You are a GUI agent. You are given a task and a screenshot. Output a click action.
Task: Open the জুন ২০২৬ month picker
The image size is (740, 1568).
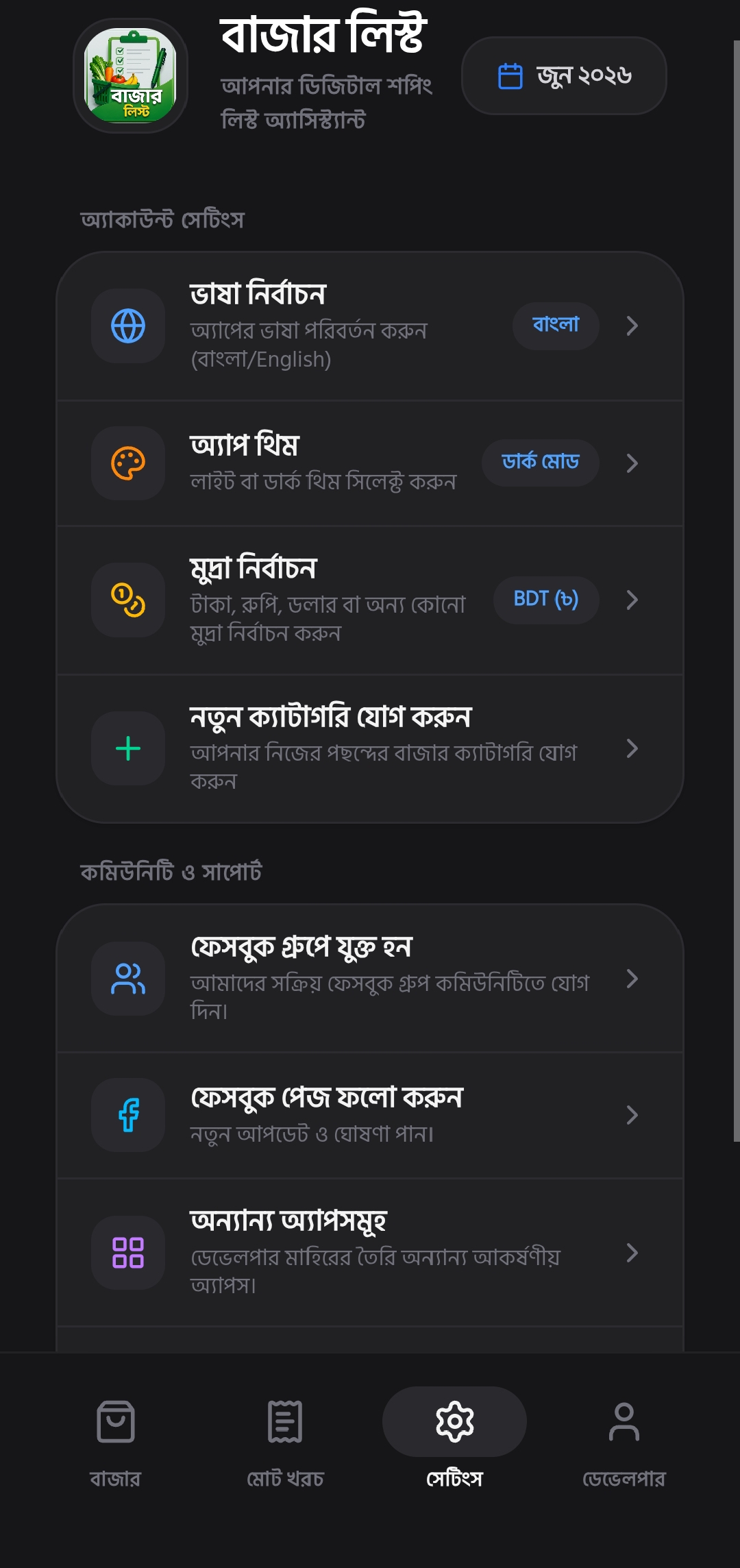(564, 75)
